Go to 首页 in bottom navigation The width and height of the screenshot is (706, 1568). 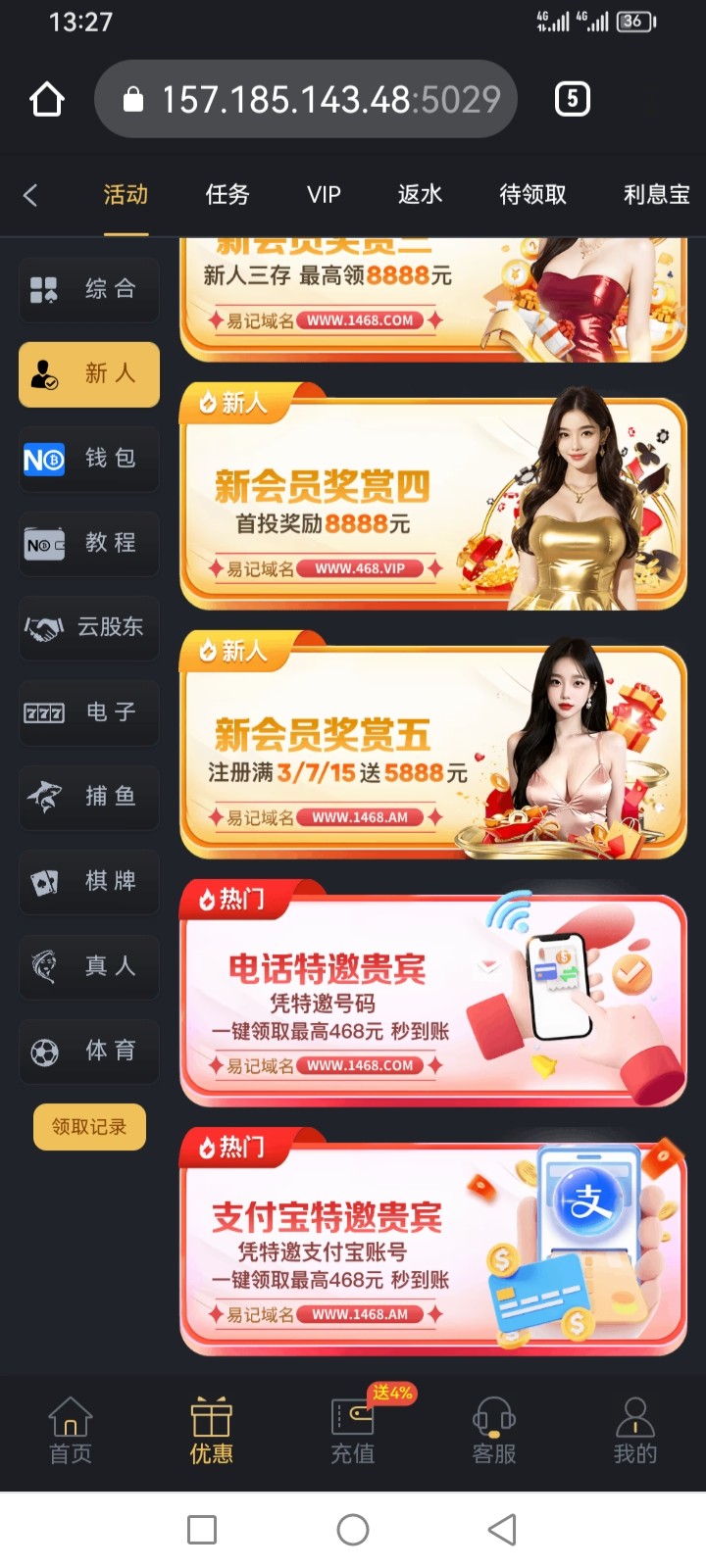[x=71, y=1431]
